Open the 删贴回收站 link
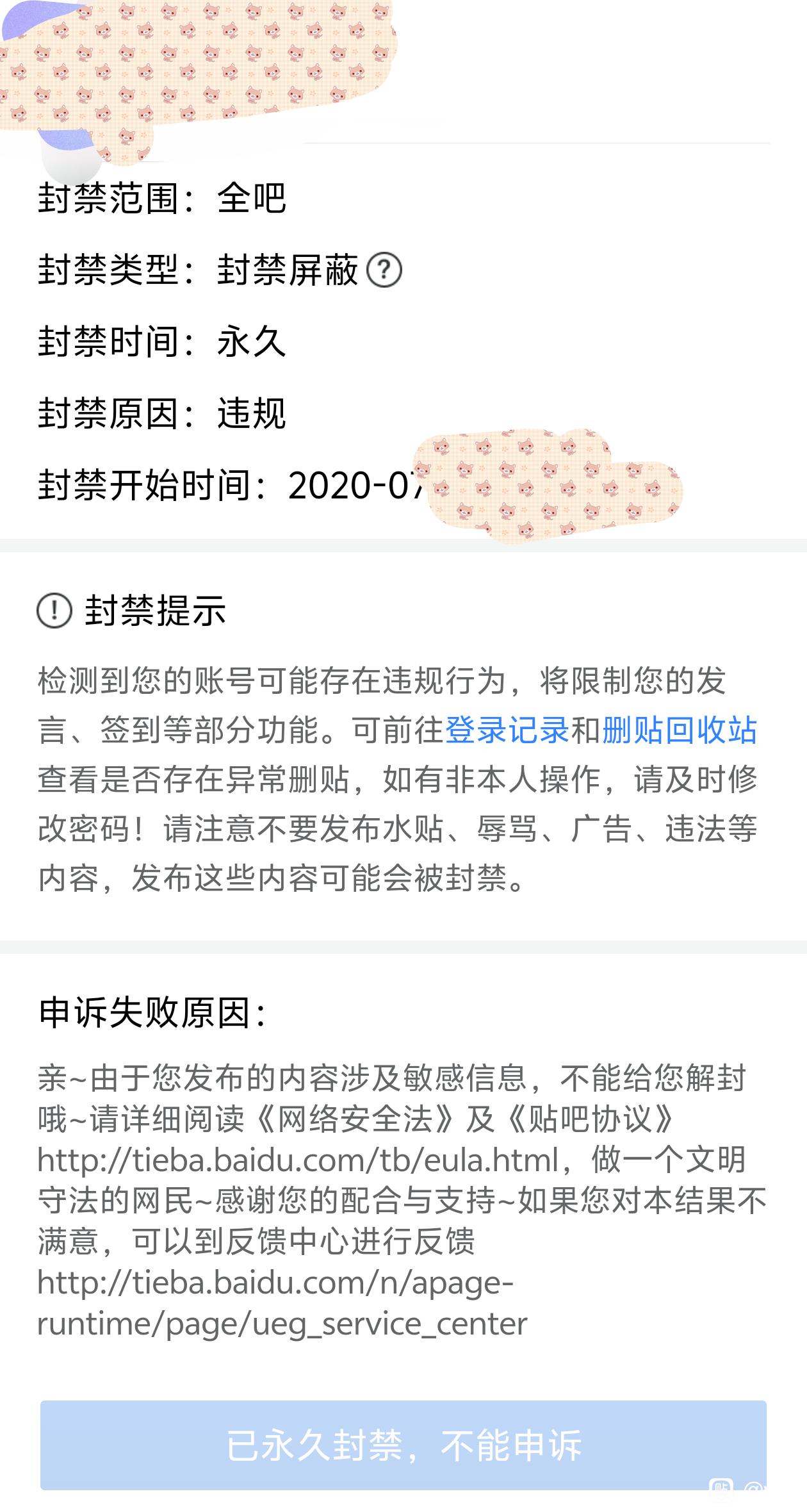 [680, 730]
